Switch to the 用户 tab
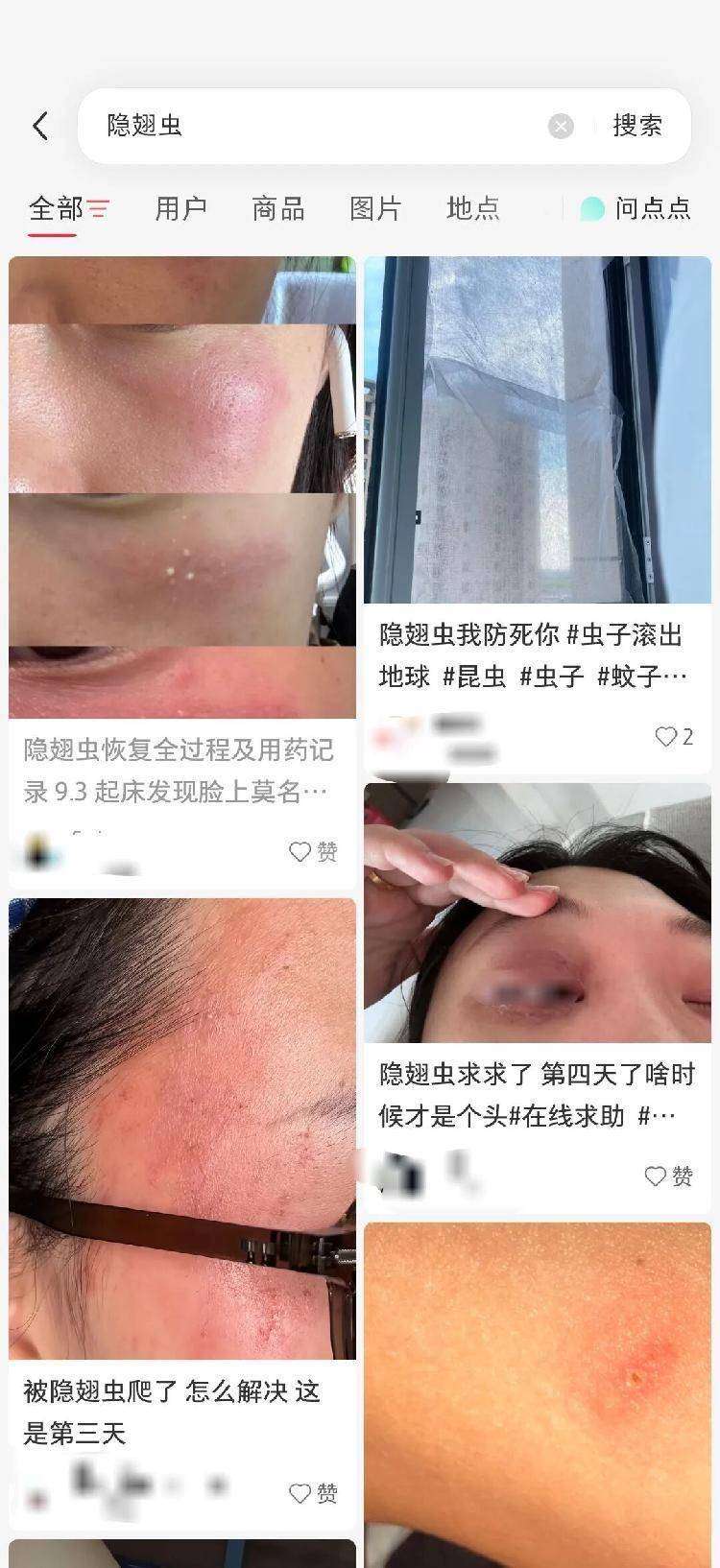 tap(181, 208)
